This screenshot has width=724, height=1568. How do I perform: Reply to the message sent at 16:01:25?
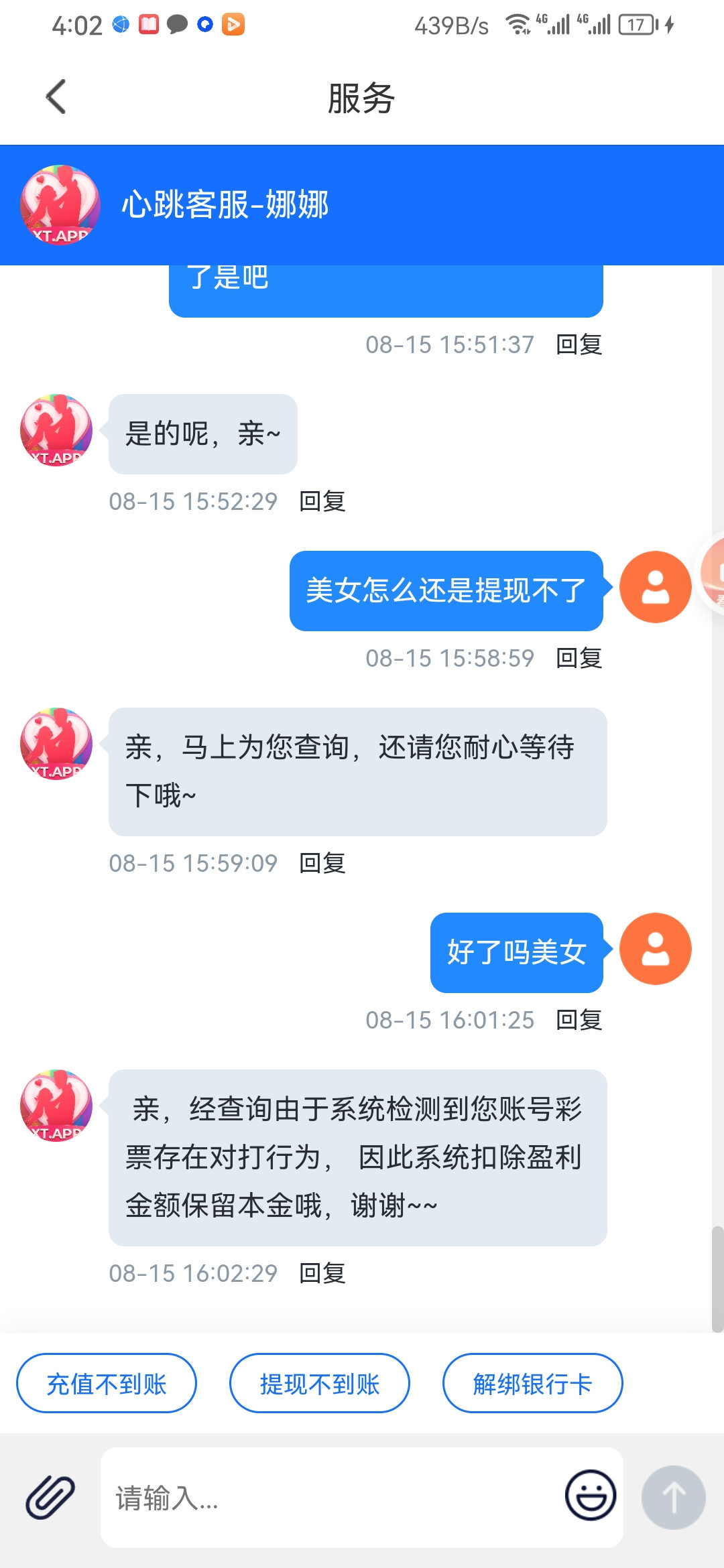579,1020
